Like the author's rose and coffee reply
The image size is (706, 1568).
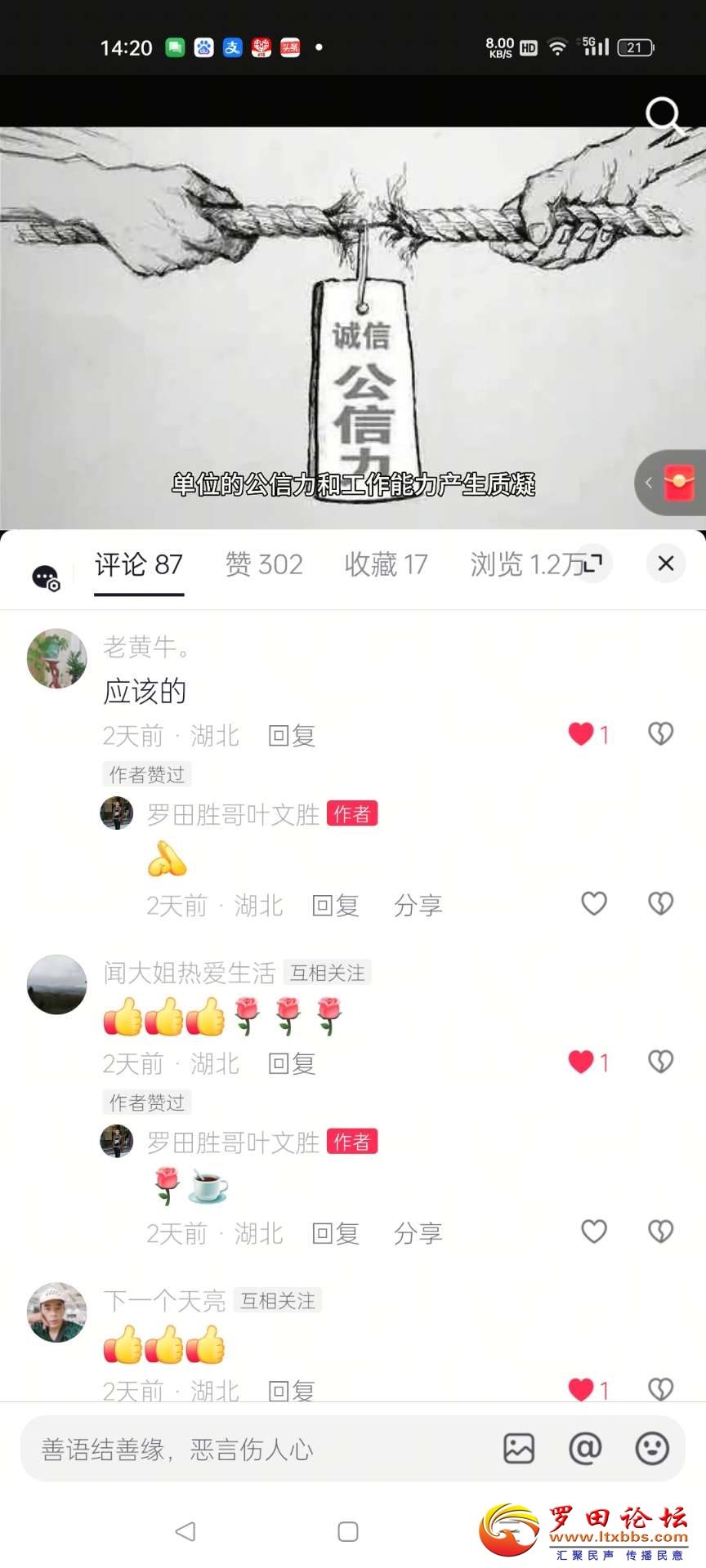pos(594,1232)
